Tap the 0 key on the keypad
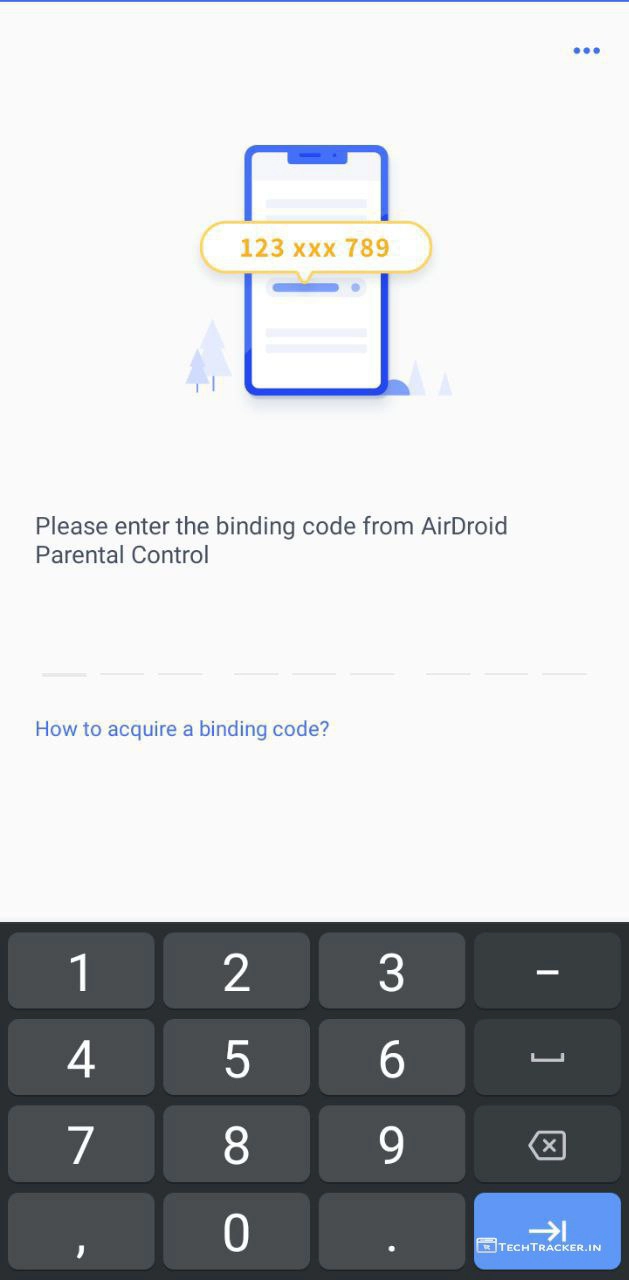 (236, 1232)
